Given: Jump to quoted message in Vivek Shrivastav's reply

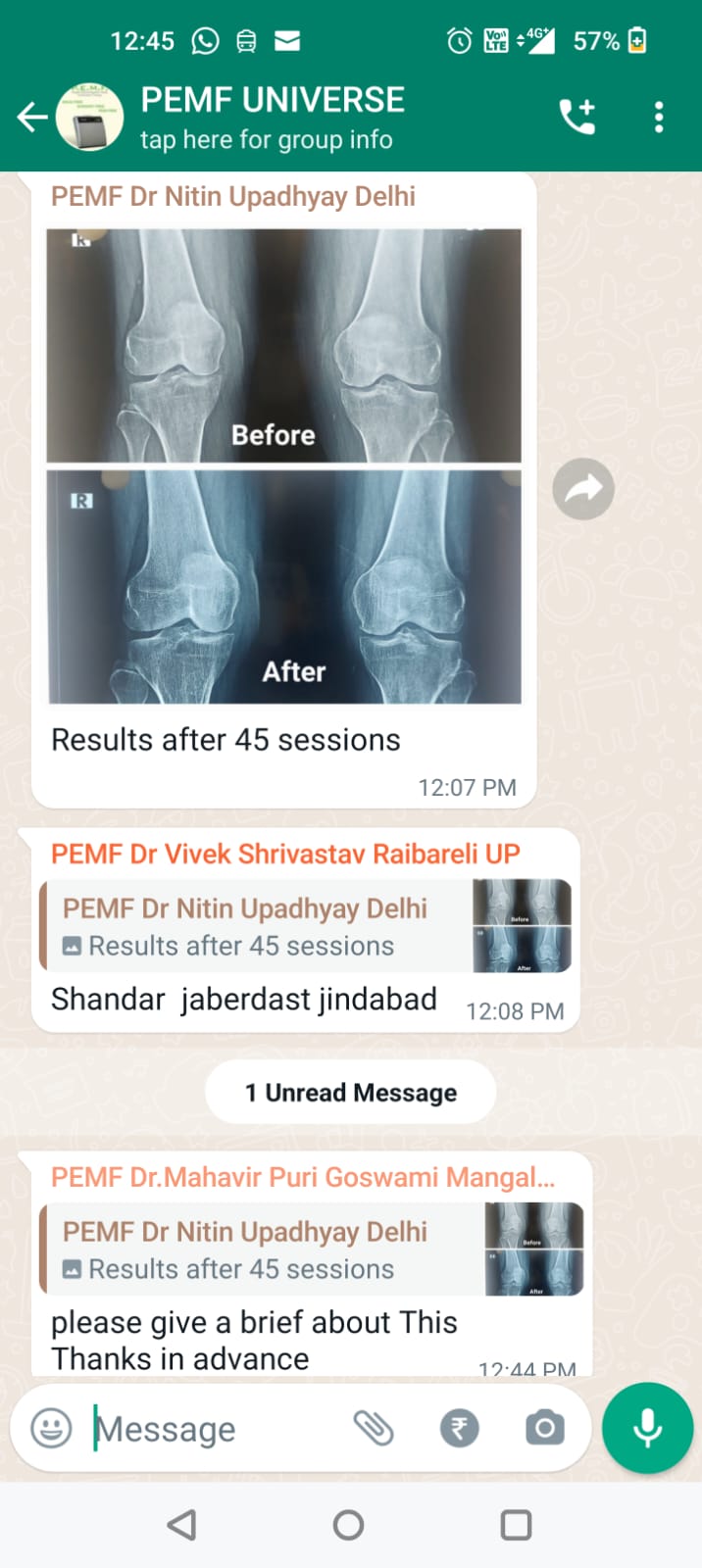Looking at the screenshot, I should tap(304, 926).
